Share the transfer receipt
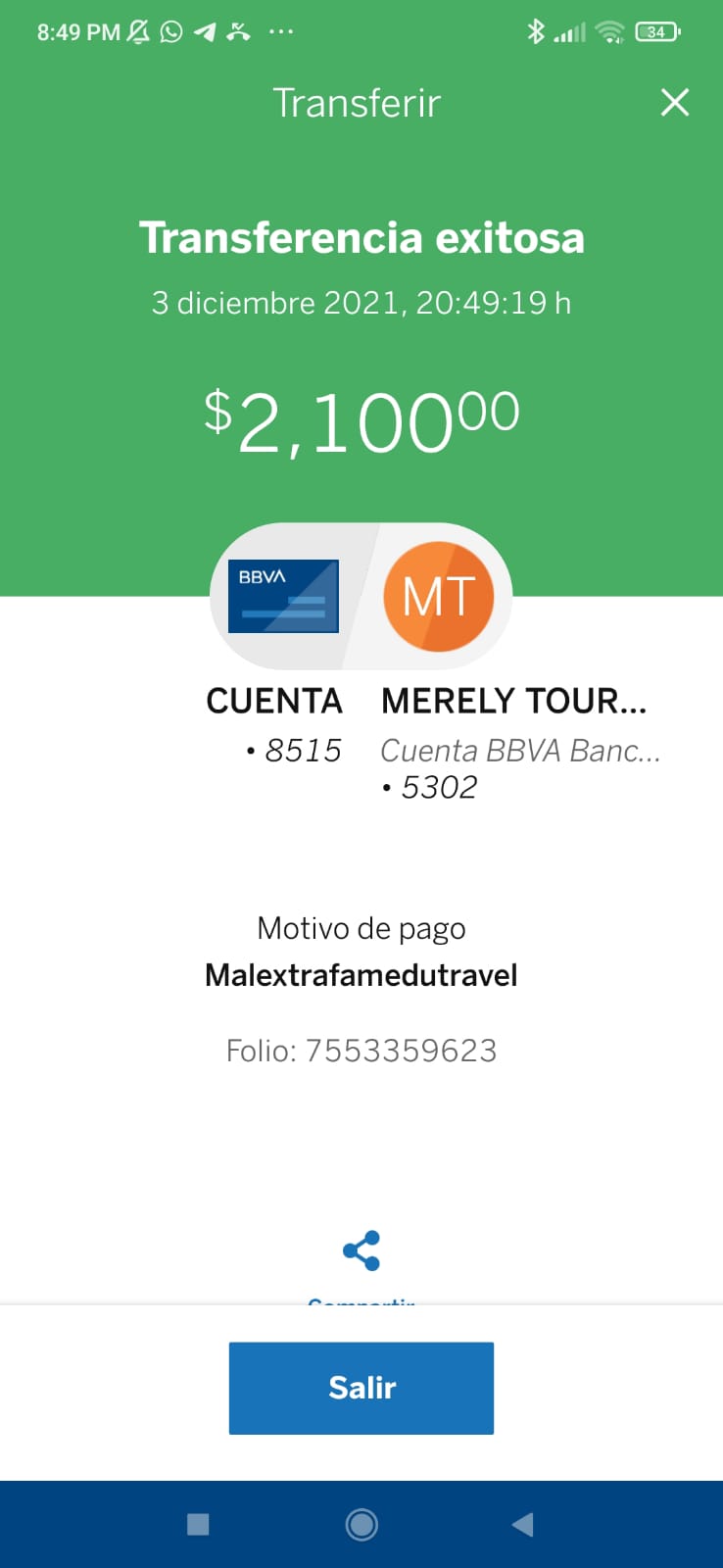Viewport: 723px width, 1568px height. (x=361, y=1250)
